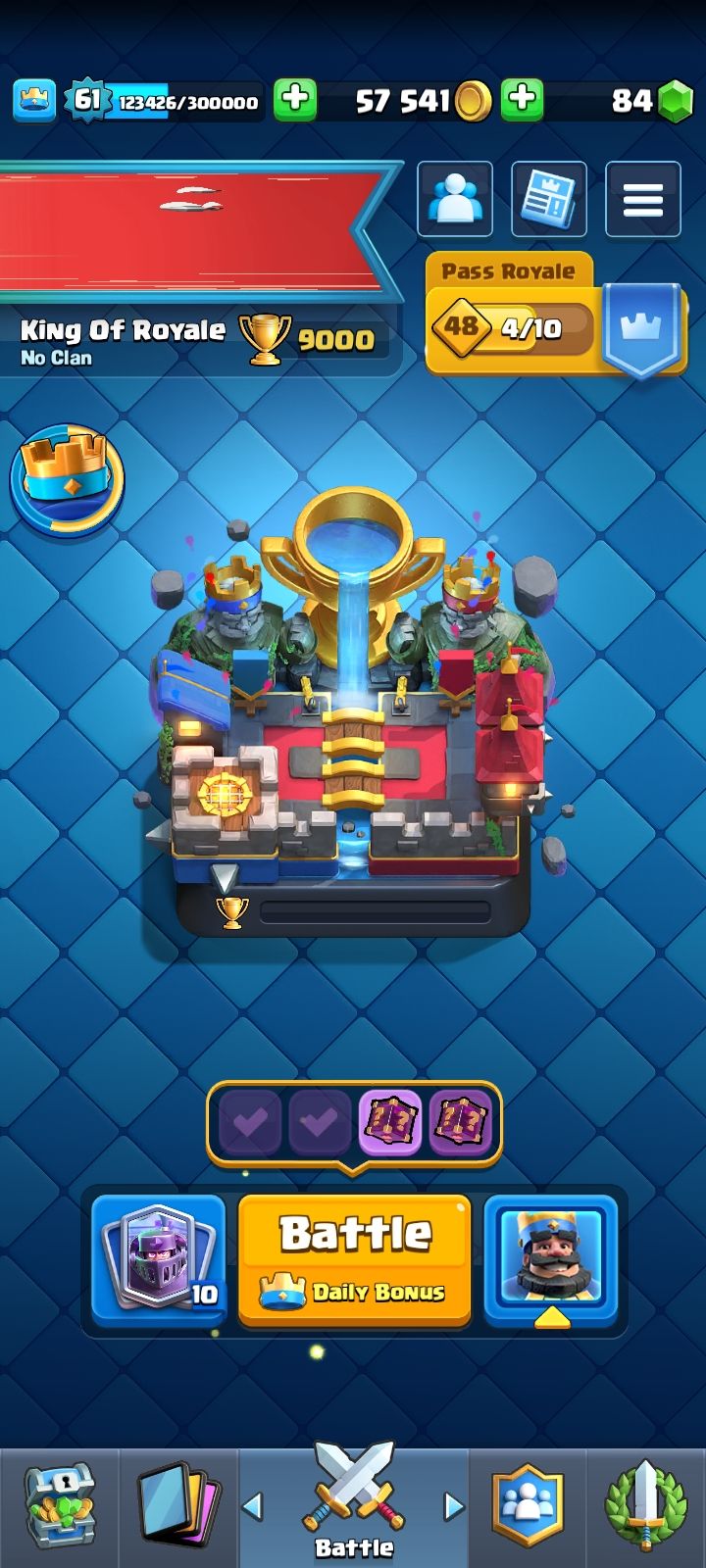Open the game mode selector with the king portrait
Viewport: 706px width, 1568px height.
click(x=551, y=1258)
